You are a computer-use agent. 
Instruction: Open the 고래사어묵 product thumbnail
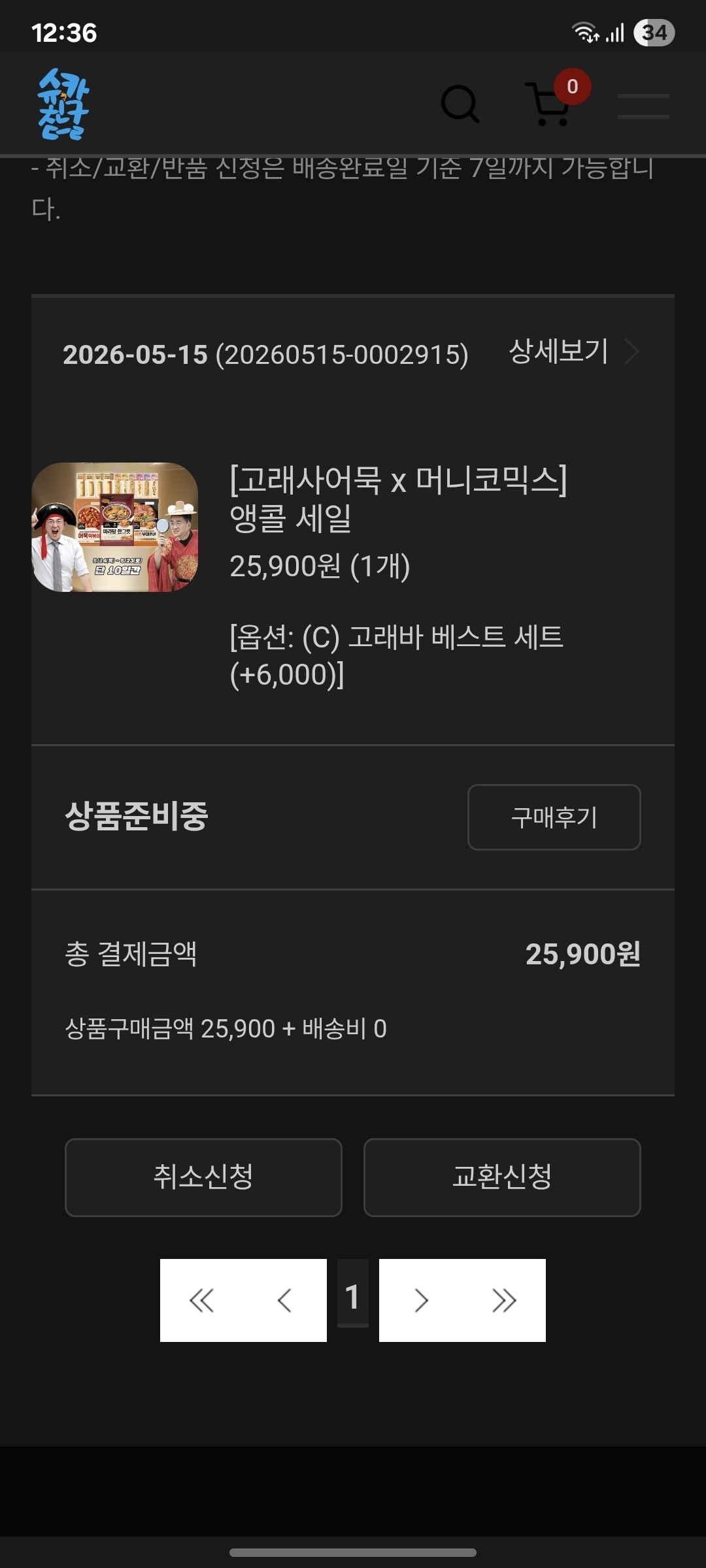point(115,527)
